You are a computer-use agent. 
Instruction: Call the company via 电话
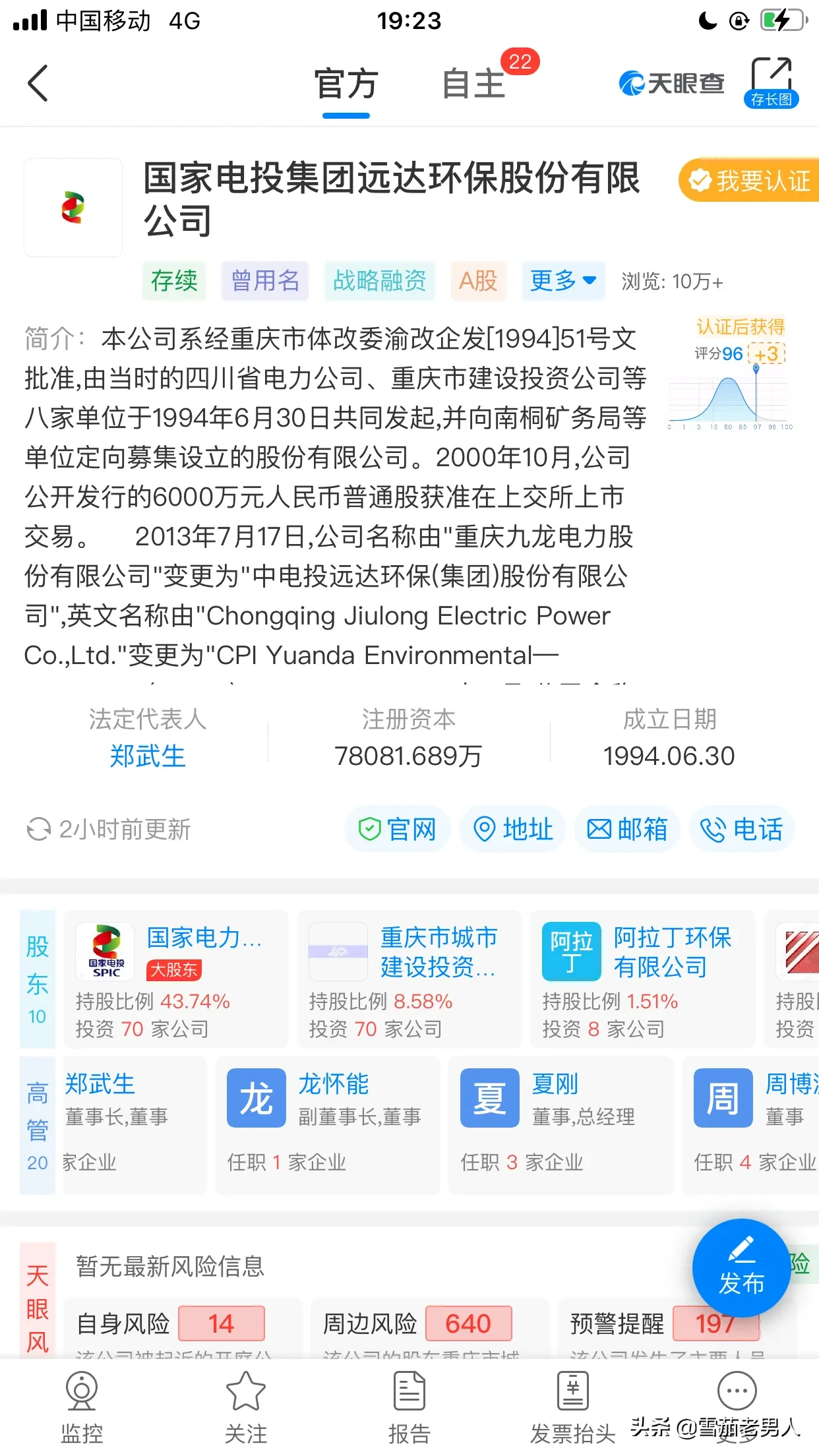pos(742,829)
